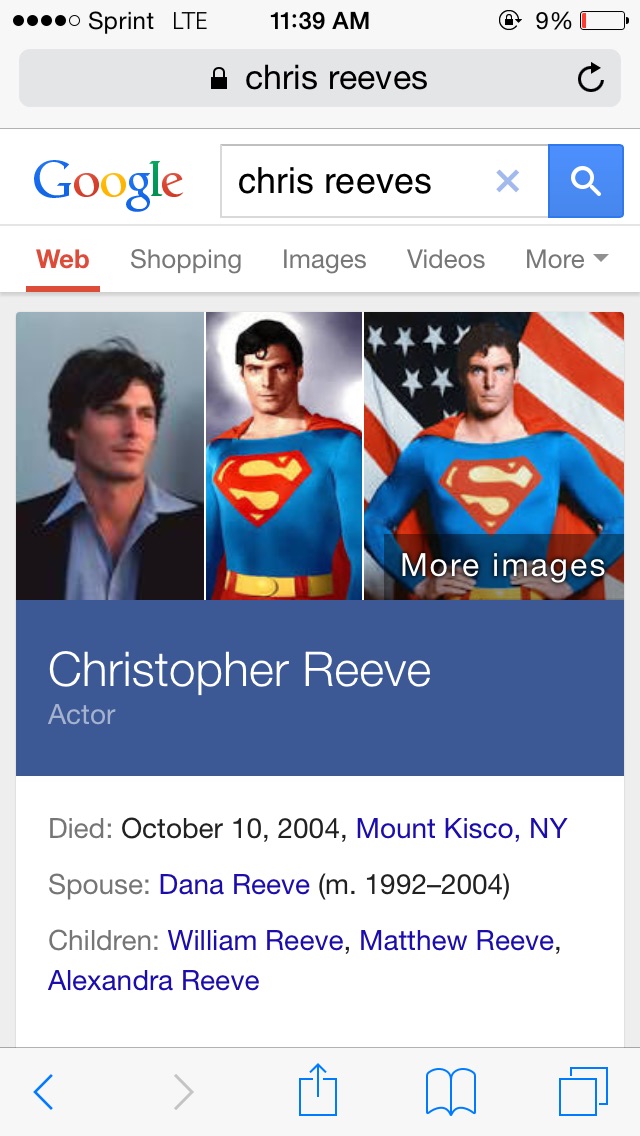Switch to the Videos tab
Screen dimensions: 640x1136
(446, 260)
